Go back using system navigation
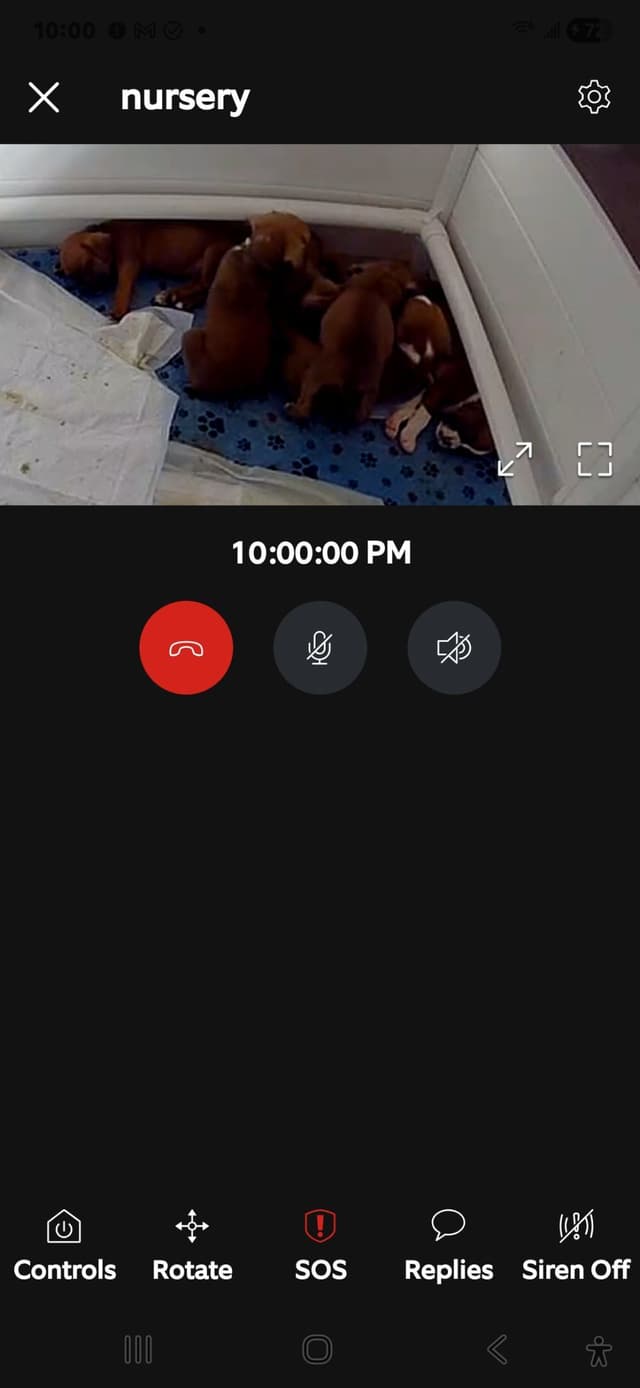640x1388 pixels. tap(497, 1350)
